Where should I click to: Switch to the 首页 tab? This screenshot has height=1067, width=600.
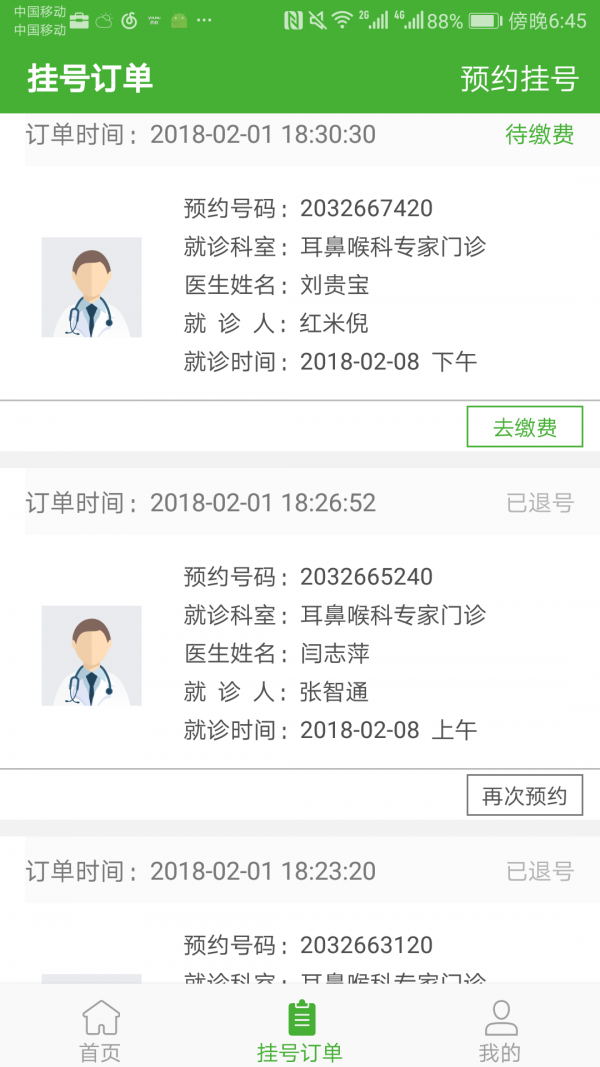click(100, 1030)
